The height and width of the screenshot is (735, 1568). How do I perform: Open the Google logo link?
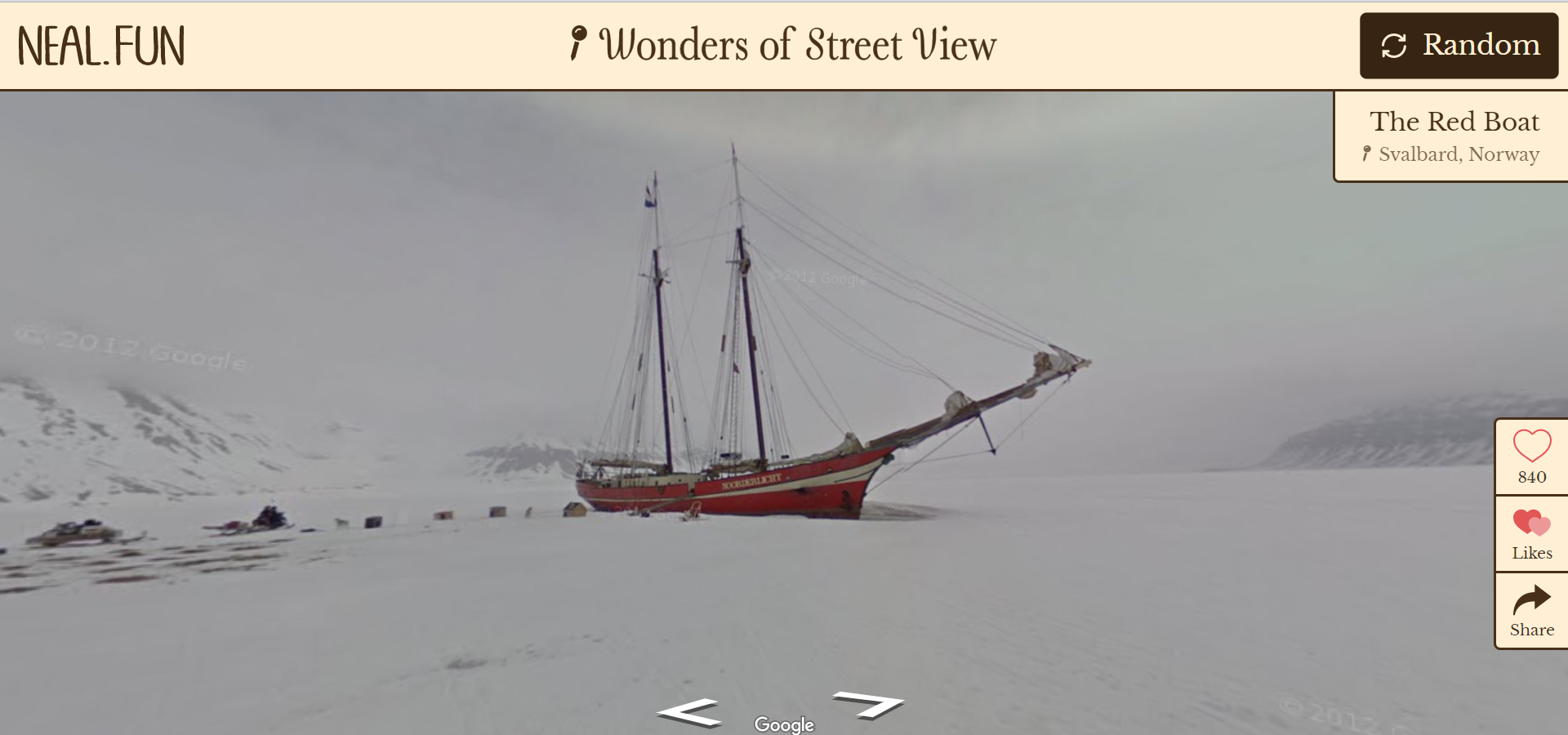pyautogui.click(x=784, y=724)
